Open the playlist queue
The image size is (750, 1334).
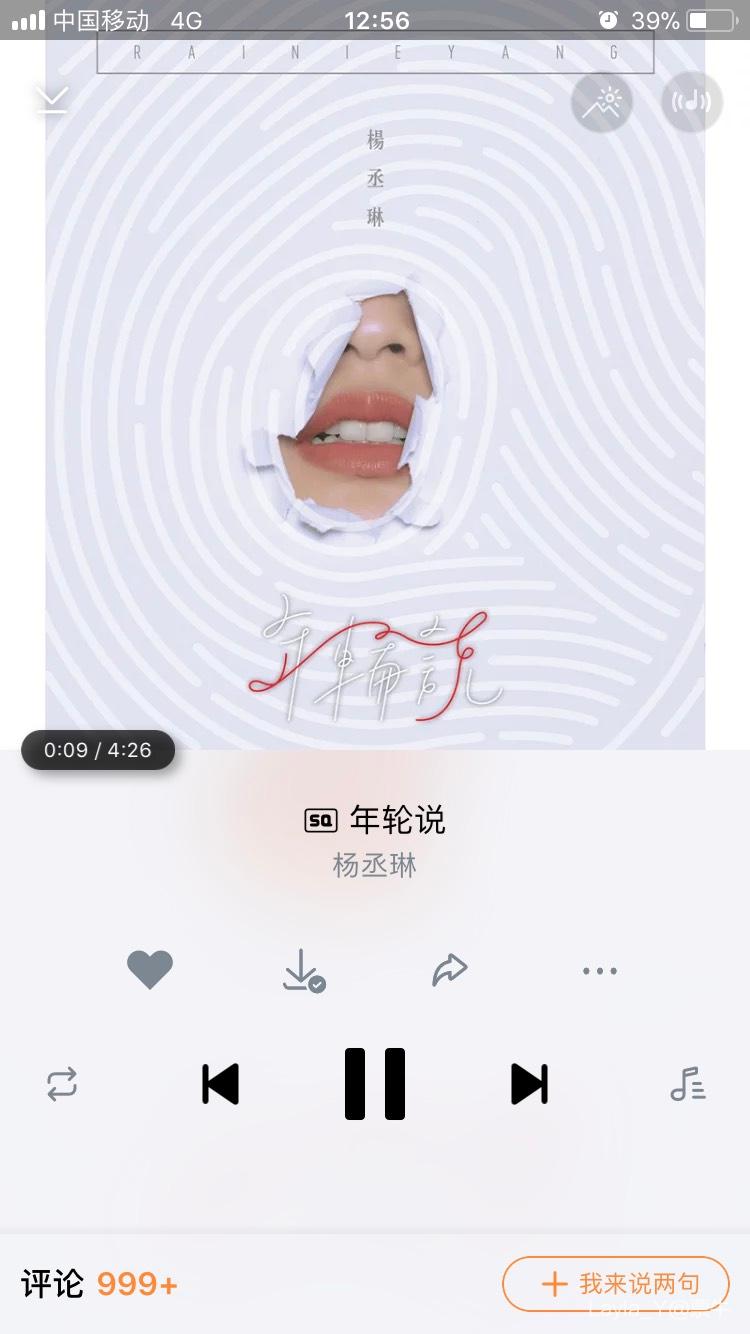point(688,1084)
